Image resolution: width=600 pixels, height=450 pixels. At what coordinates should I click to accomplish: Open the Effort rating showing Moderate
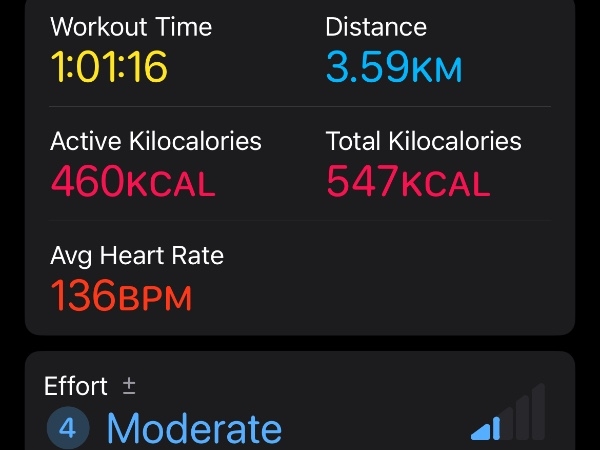(195, 428)
